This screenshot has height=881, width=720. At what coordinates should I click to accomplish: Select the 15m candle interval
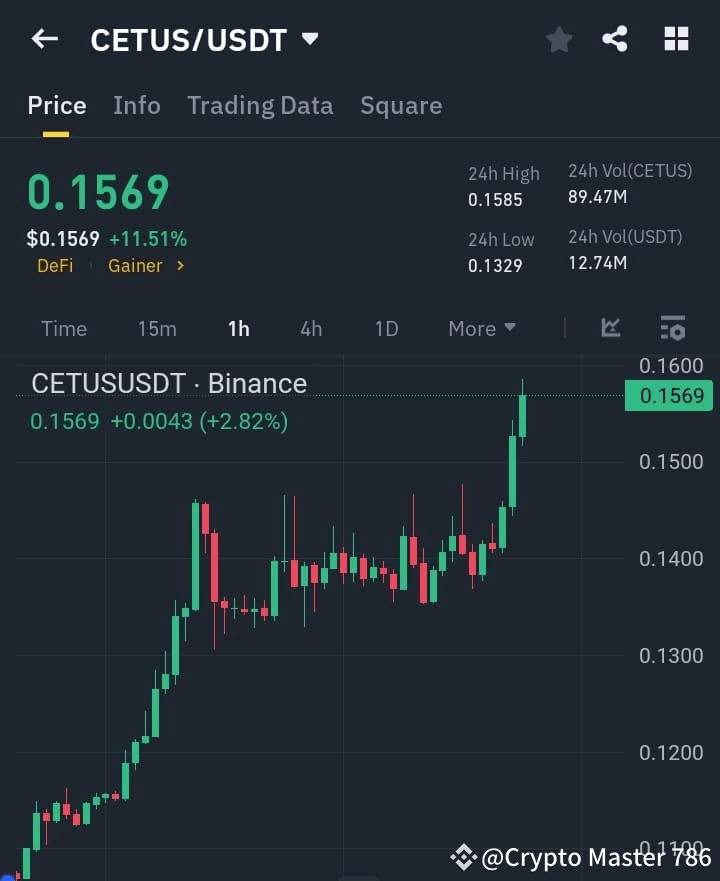point(157,328)
